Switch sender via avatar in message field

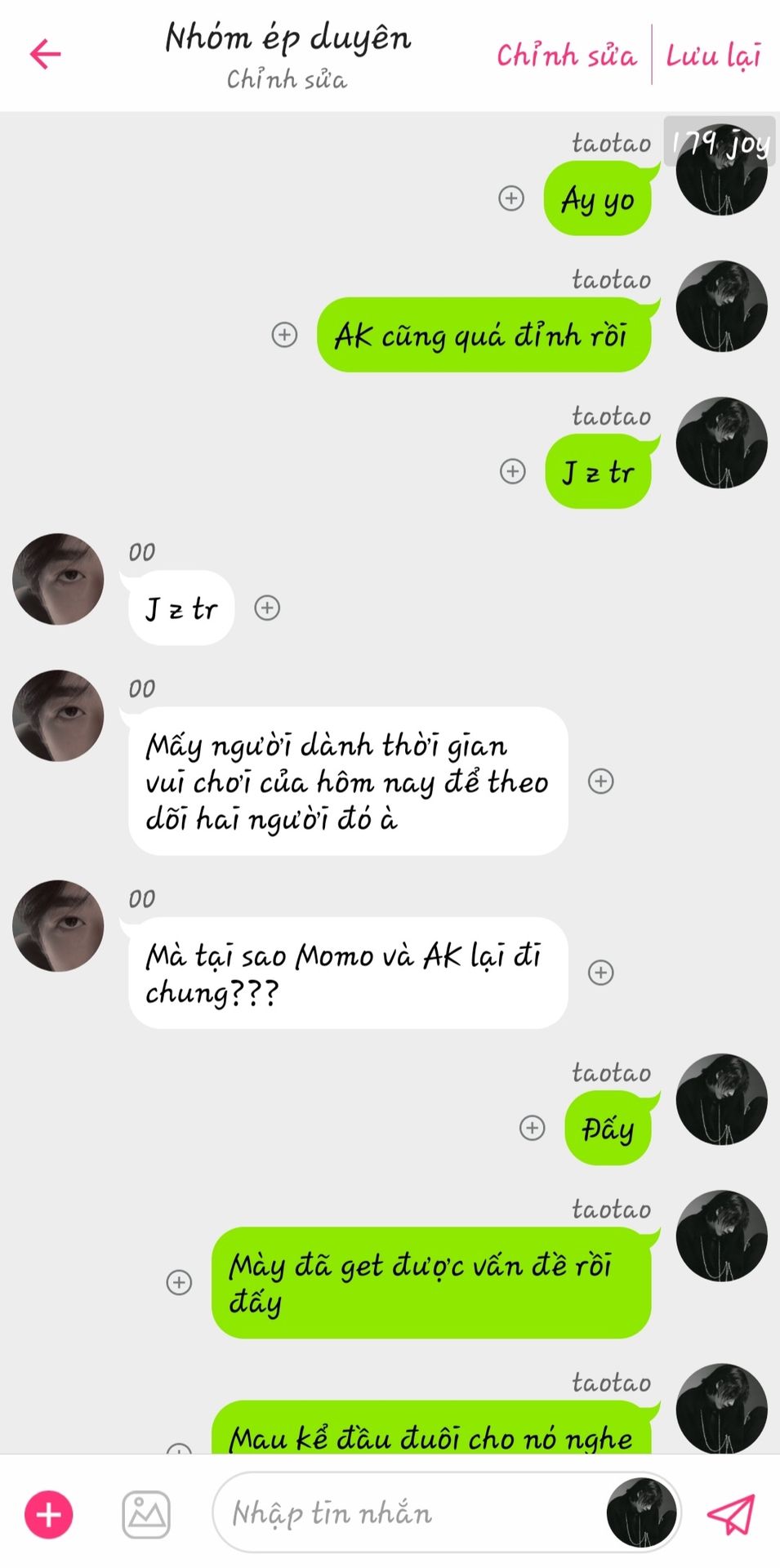pyautogui.click(x=641, y=1513)
